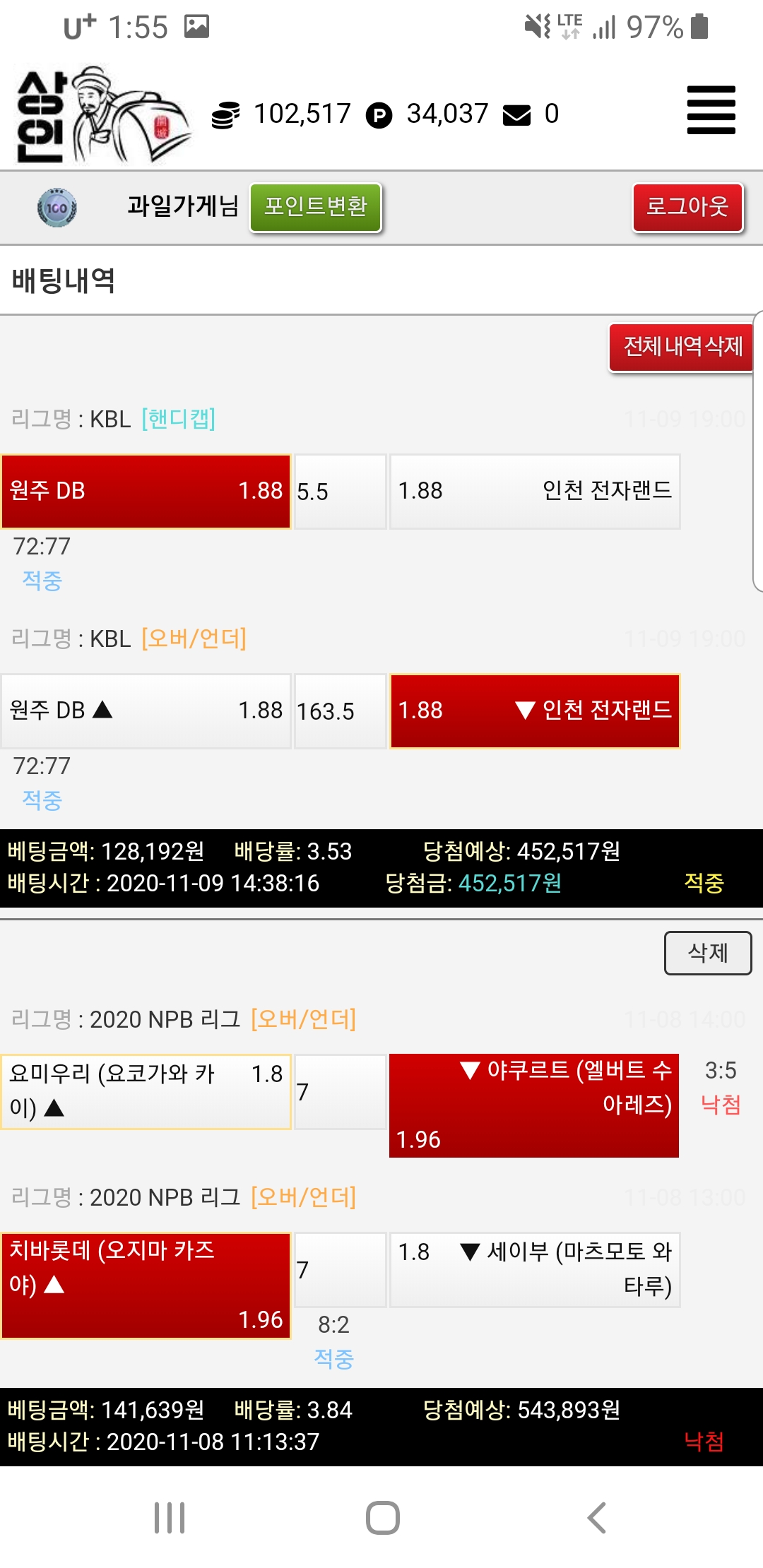Tap 삭제 to delete the NPB bet
The height and width of the screenshot is (1568, 763).
[x=707, y=953]
